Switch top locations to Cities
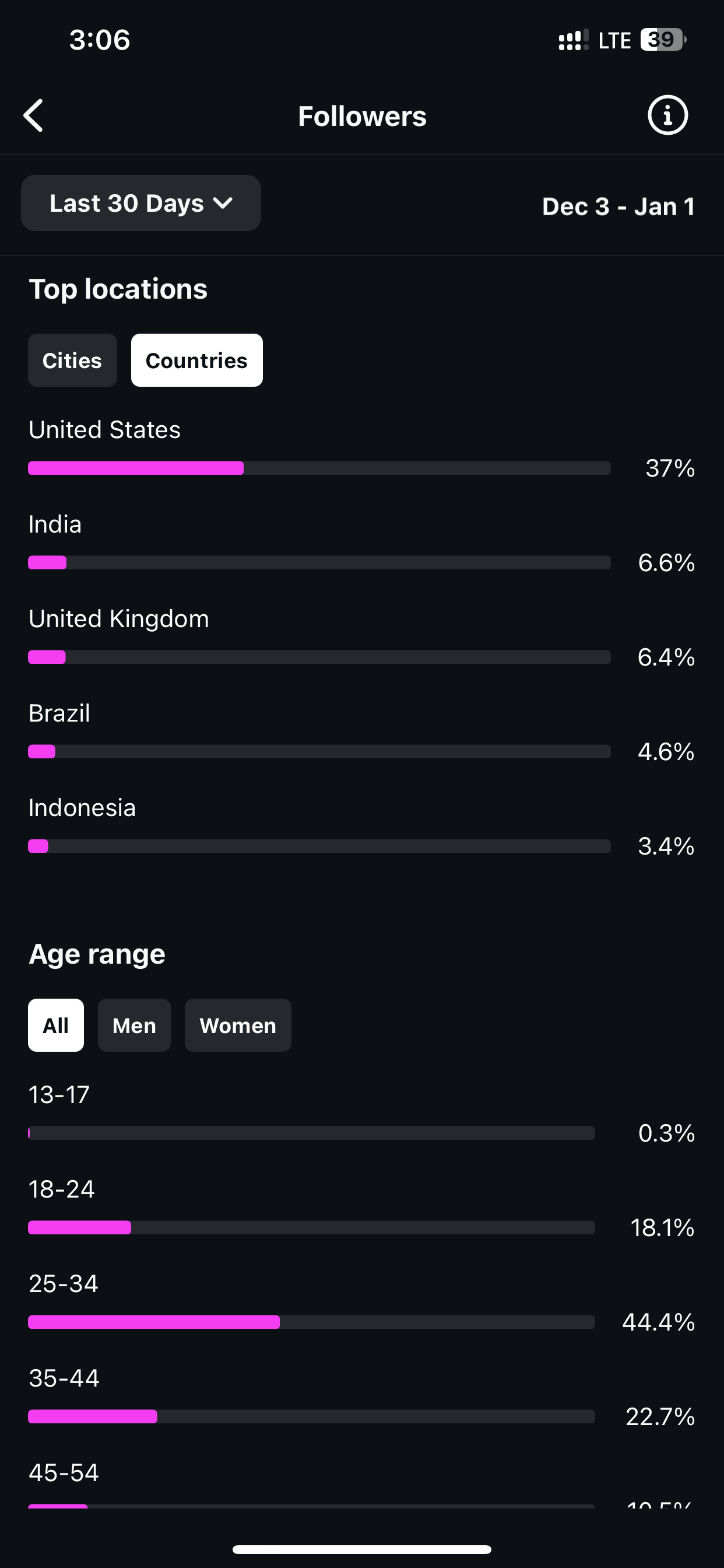724x1568 pixels. click(72, 360)
